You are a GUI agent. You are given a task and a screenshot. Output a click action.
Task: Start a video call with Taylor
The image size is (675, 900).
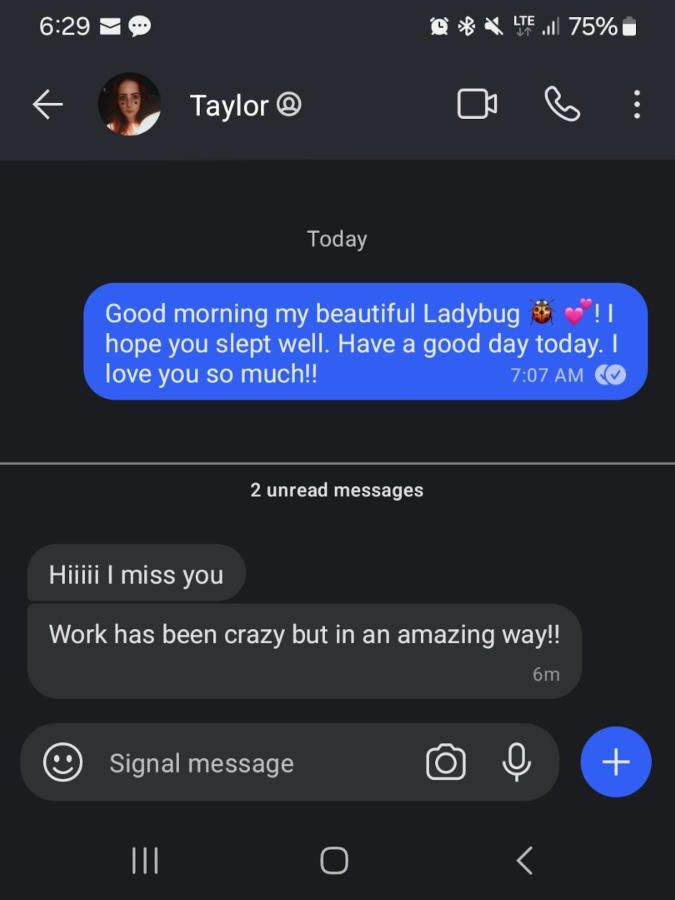click(x=477, y=104)
